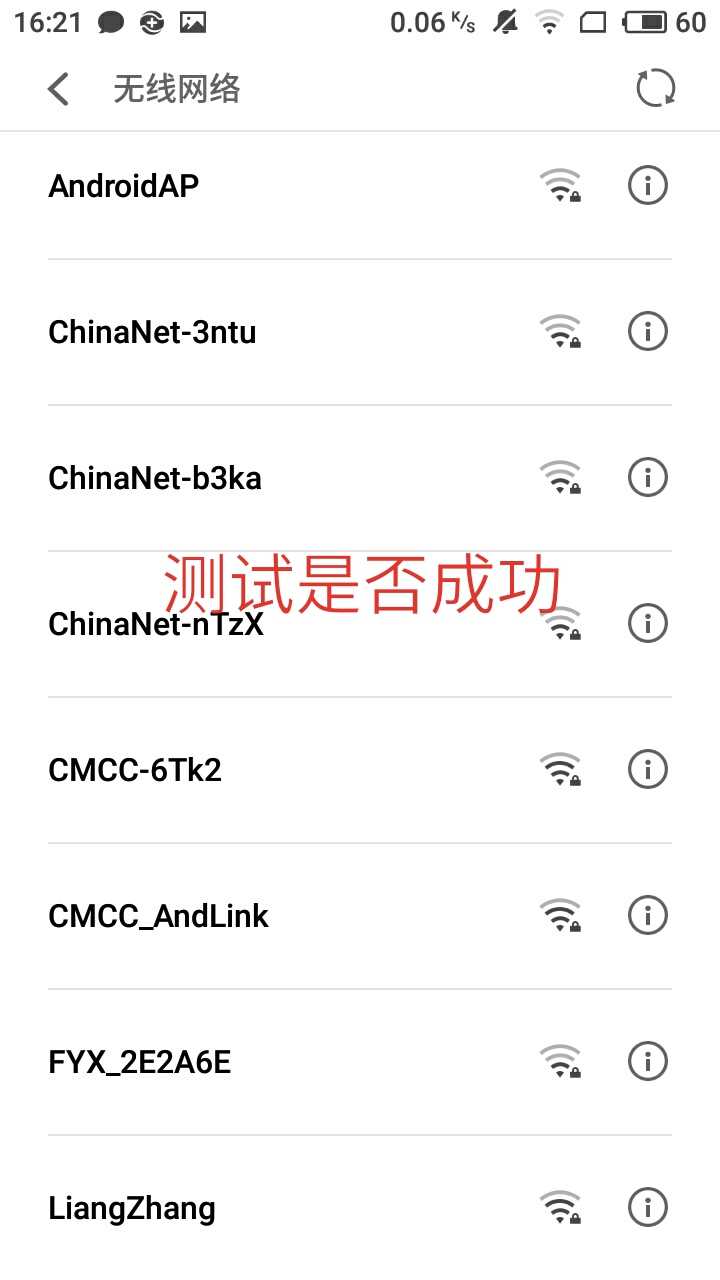The image size is (720, 1280).
Task: See info for CMCC-6Tk2
Action: pyautogui.click(x=647, y=770)
